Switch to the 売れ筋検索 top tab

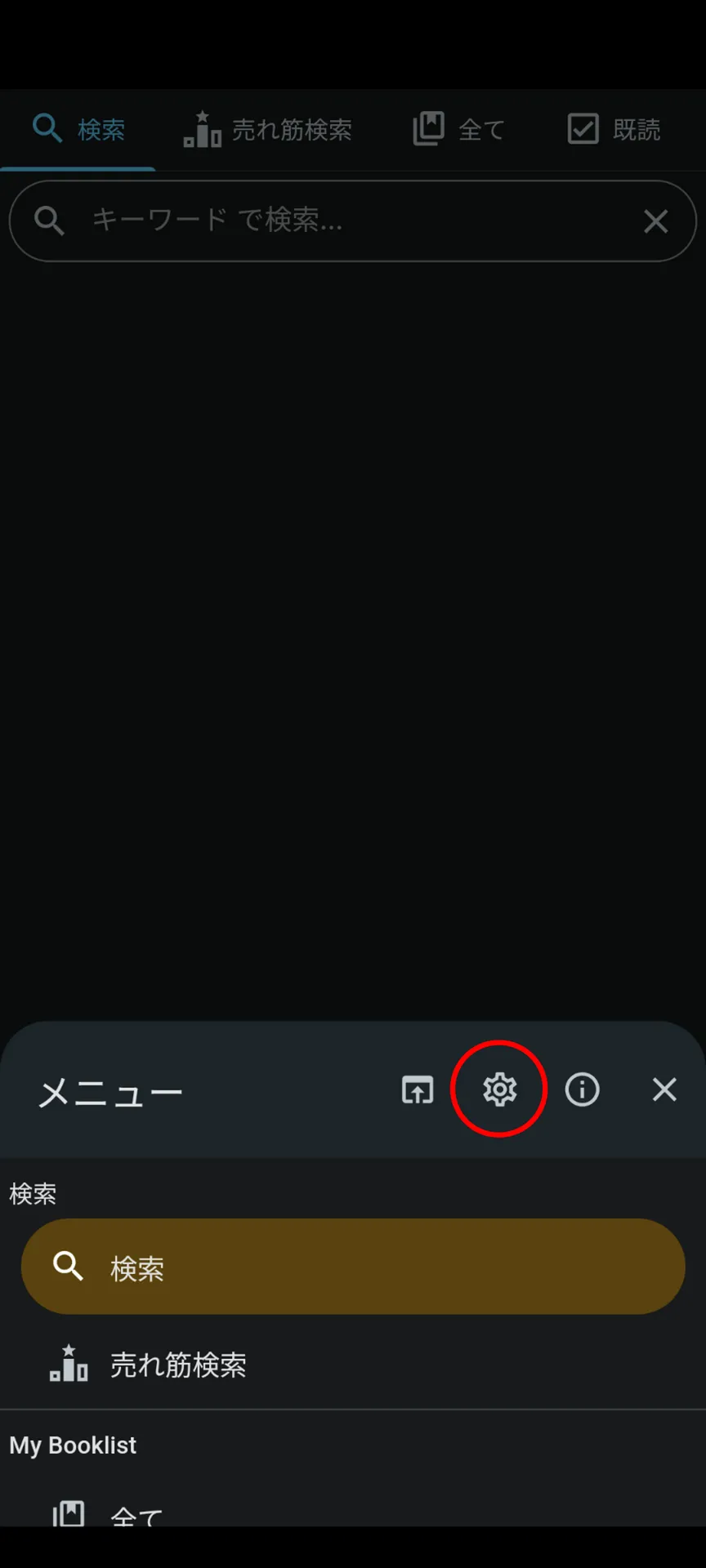pyautogui.click(x=268, y=129)
